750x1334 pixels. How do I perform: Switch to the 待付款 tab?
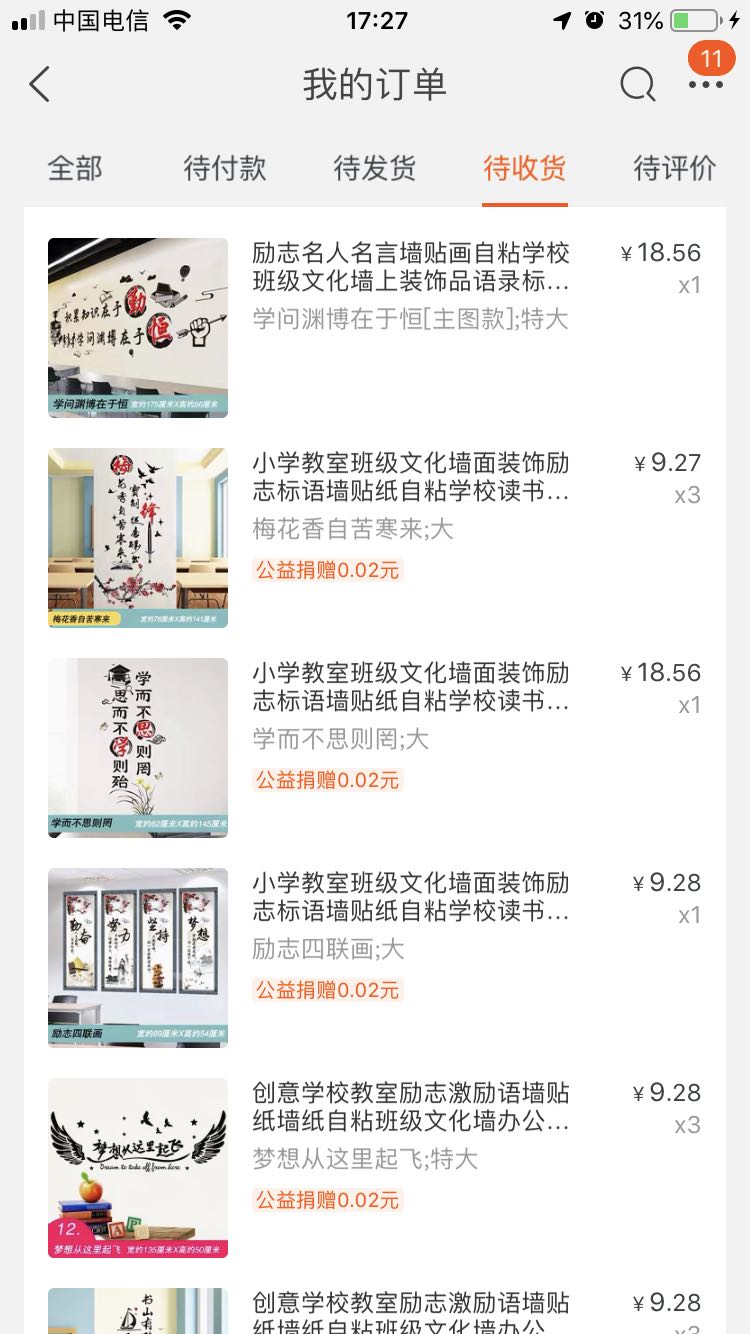[x=225, y=168]
